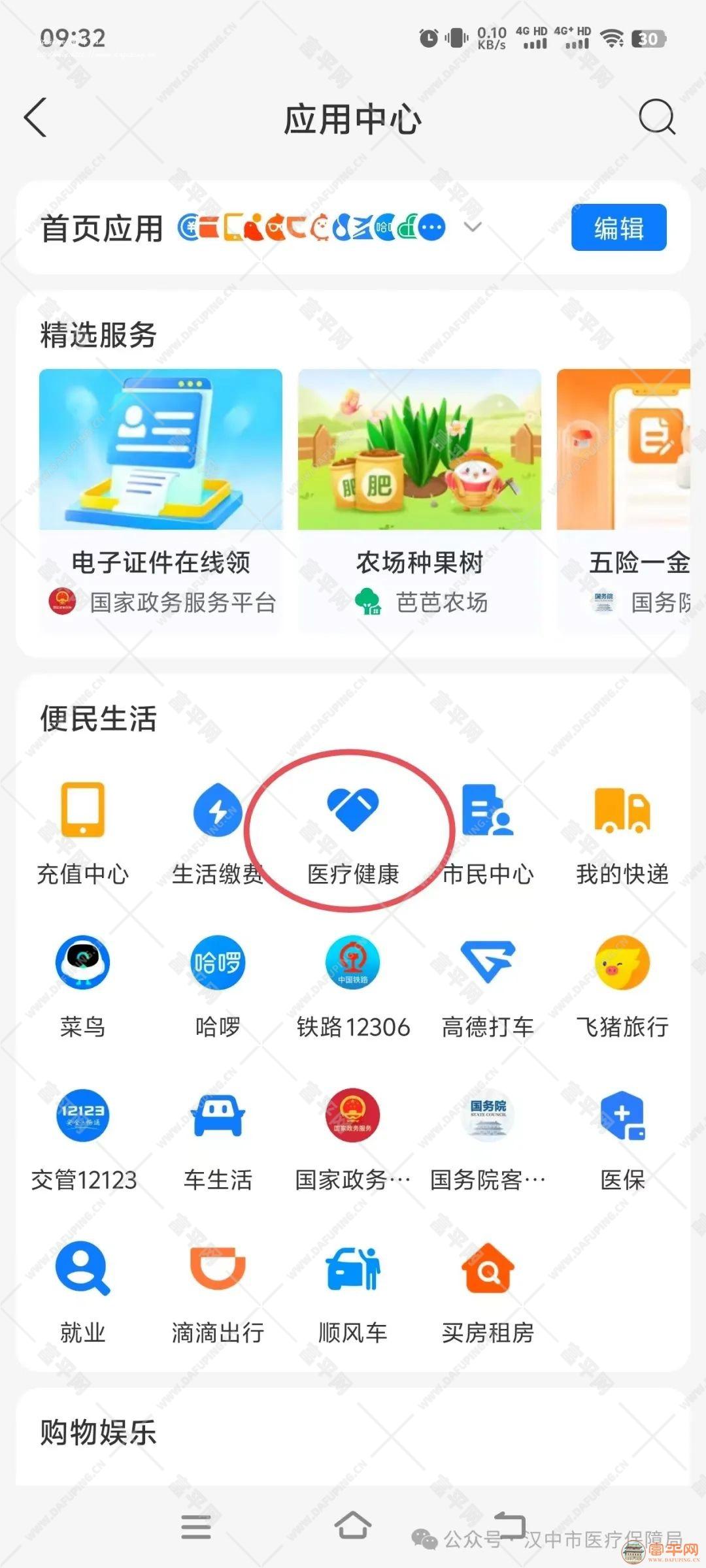The height and width of the screenshot is (1568, 706).
Task: Select 医疗健康
Action: [x=352, y=831]
